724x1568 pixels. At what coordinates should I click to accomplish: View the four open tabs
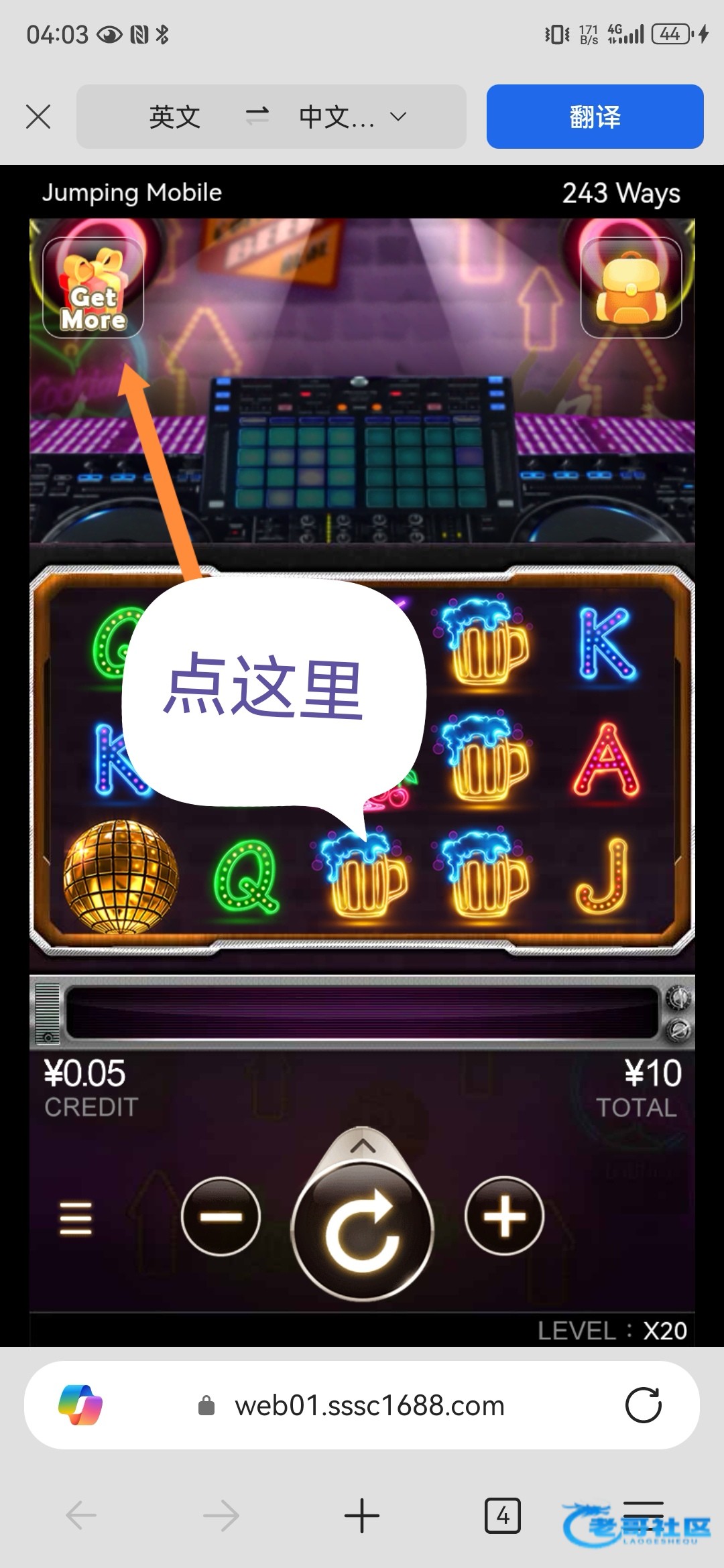tap(502, 1516)
